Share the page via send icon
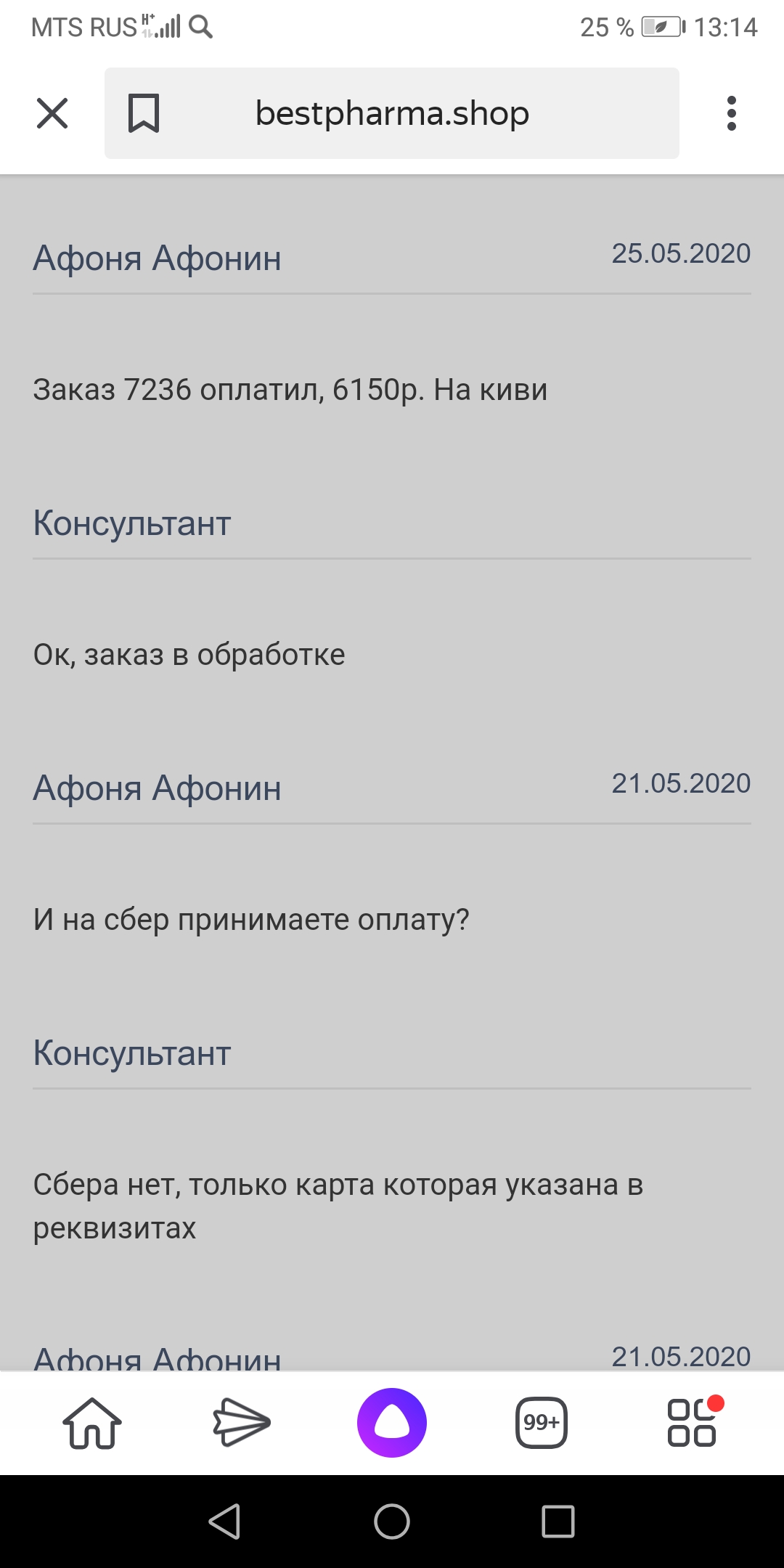Screen dimensions: 784x1568 point(242,1423)
